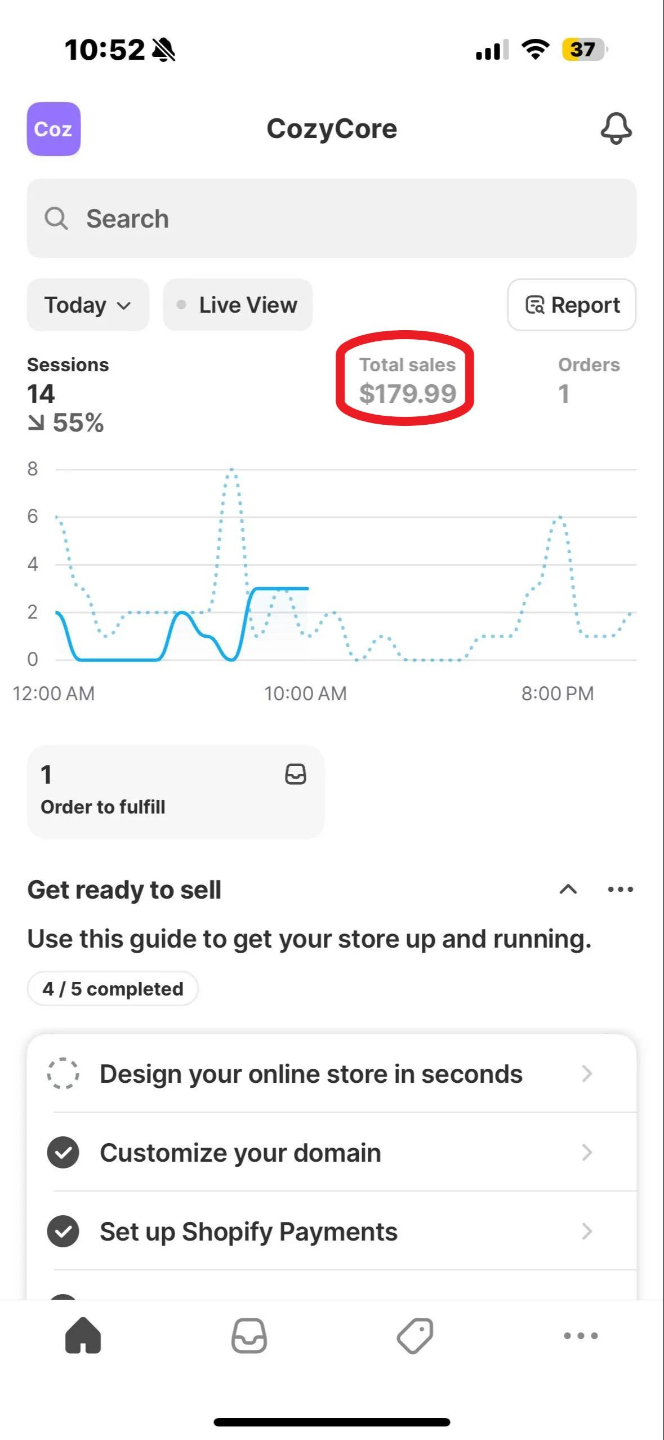
Task: Open Customize your domain step
Action: click(x=332, y=1152)
